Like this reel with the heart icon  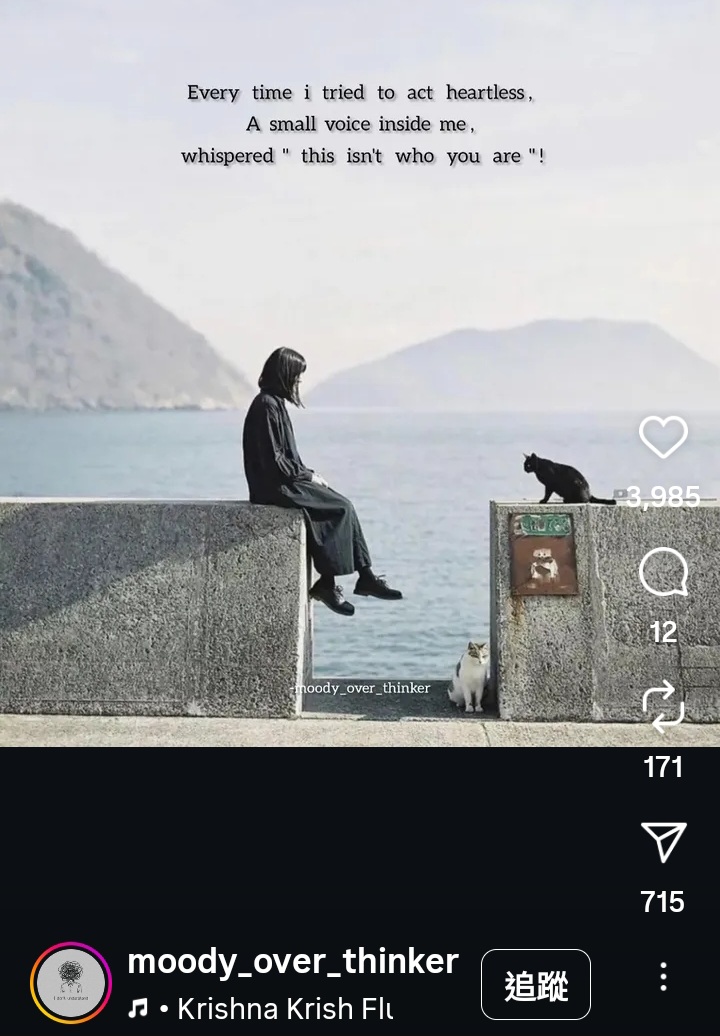663,438
